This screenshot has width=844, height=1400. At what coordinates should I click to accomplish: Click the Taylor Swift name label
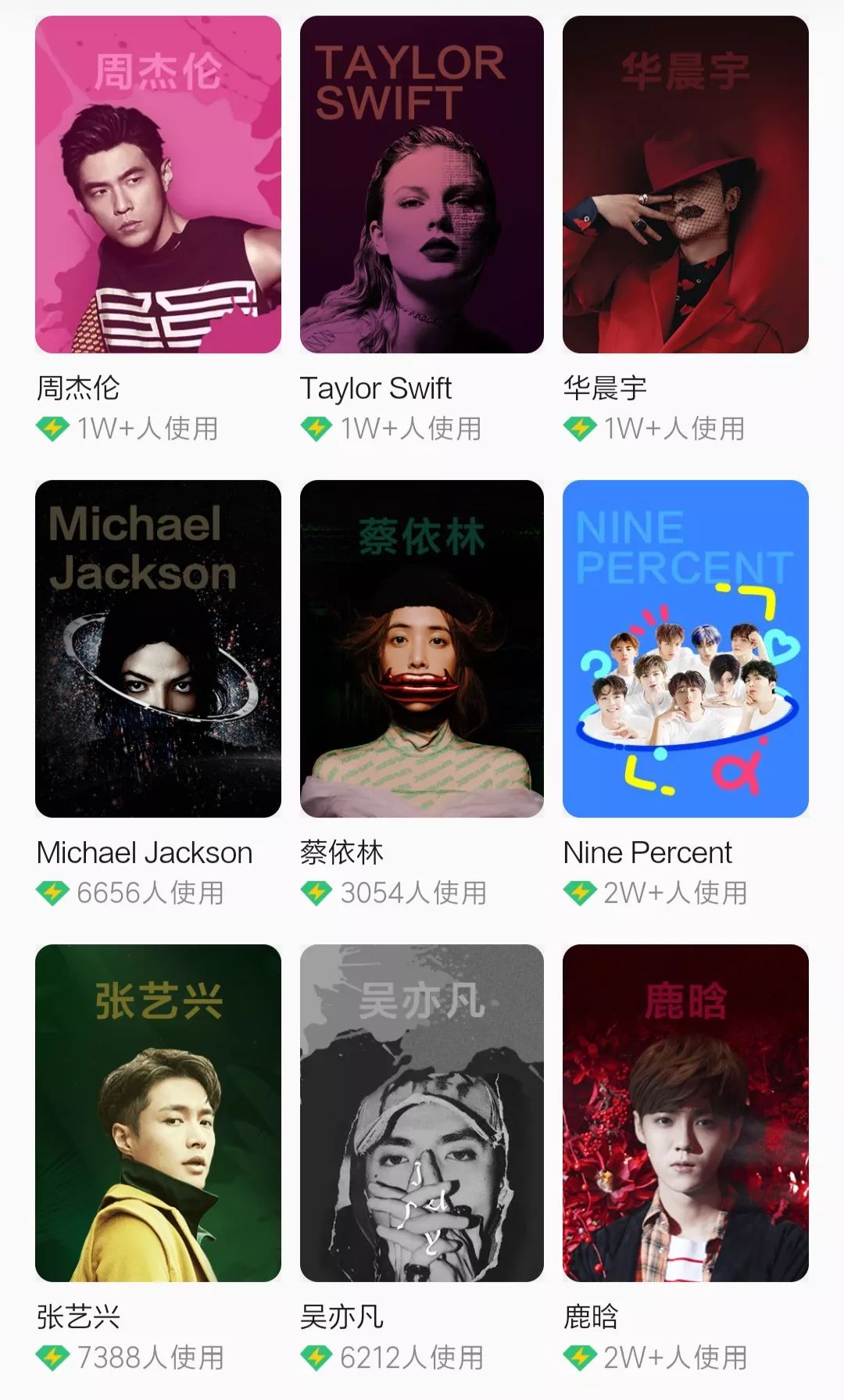pos(378,387)
